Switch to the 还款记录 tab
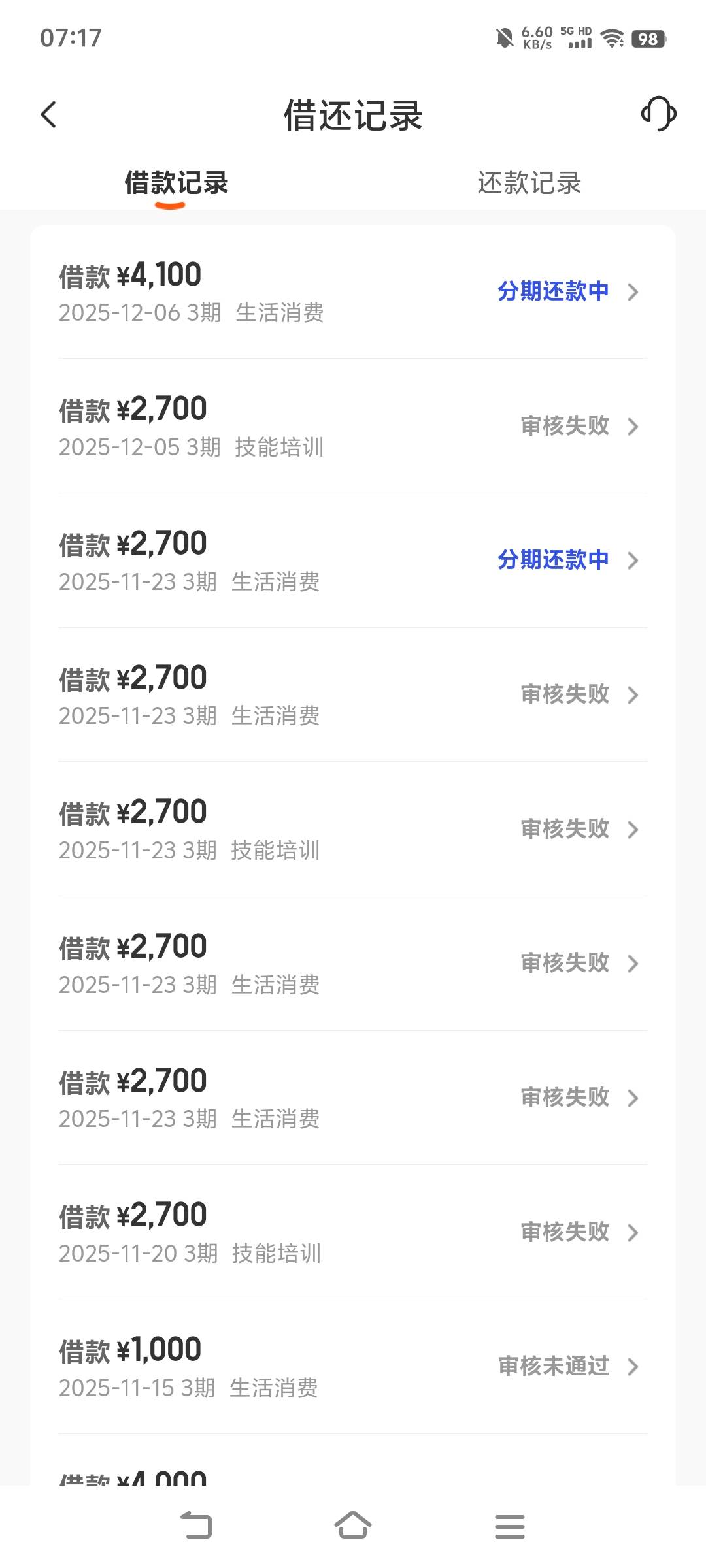Image resolution: width=706 pixels, height=1568 pixels. click(x=529, y=183)
